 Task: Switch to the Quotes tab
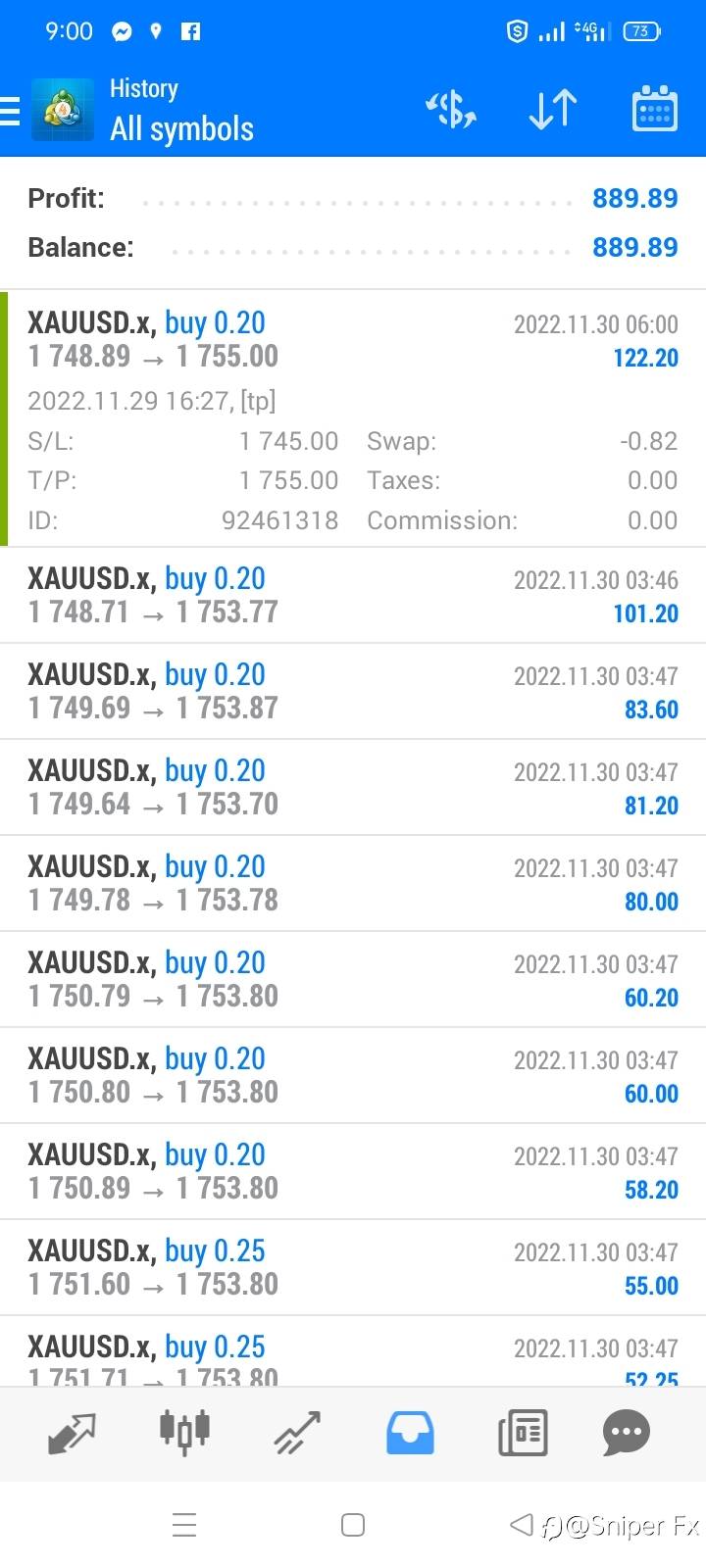(72, 1433)
